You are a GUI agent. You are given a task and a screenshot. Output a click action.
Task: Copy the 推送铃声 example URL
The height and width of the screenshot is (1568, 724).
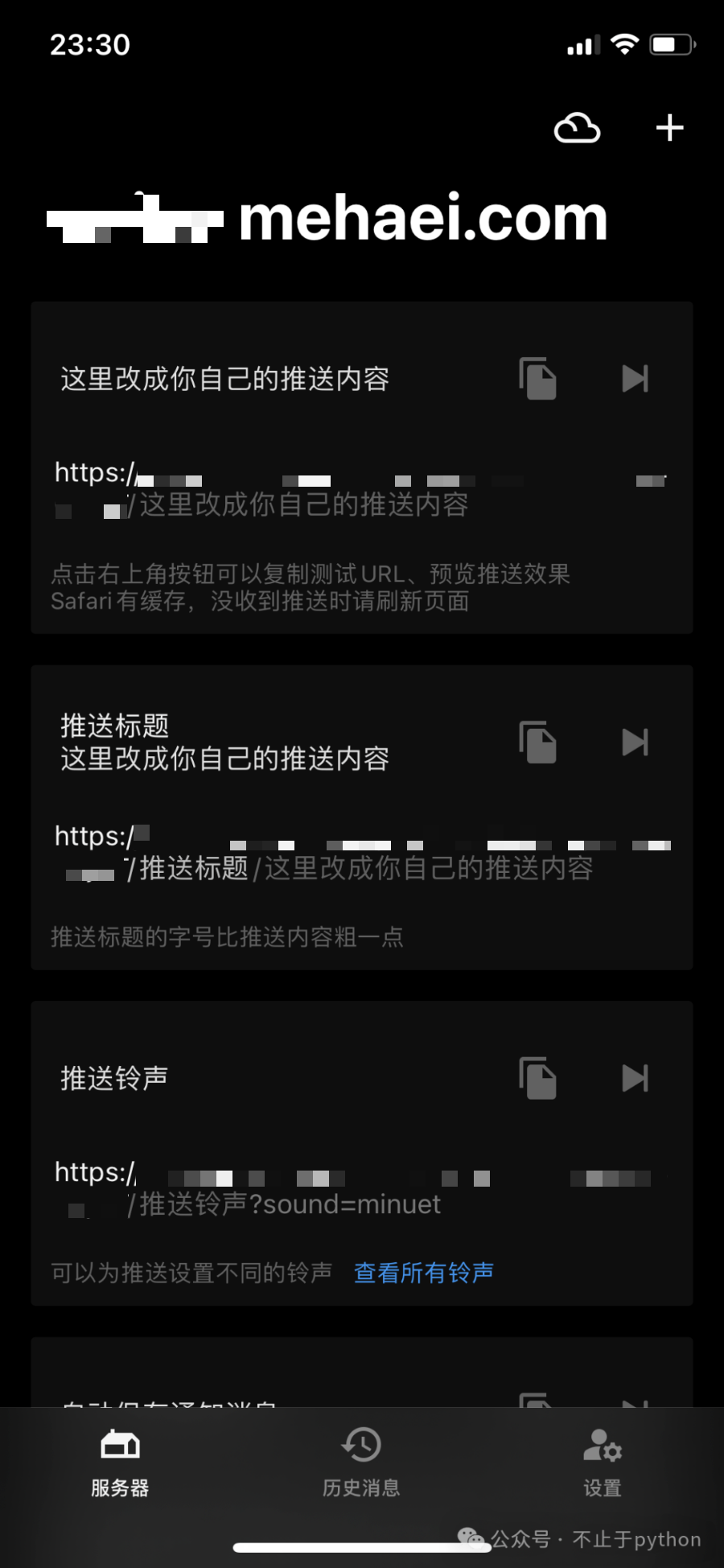pyautogui.click(x=537, y=1078)
